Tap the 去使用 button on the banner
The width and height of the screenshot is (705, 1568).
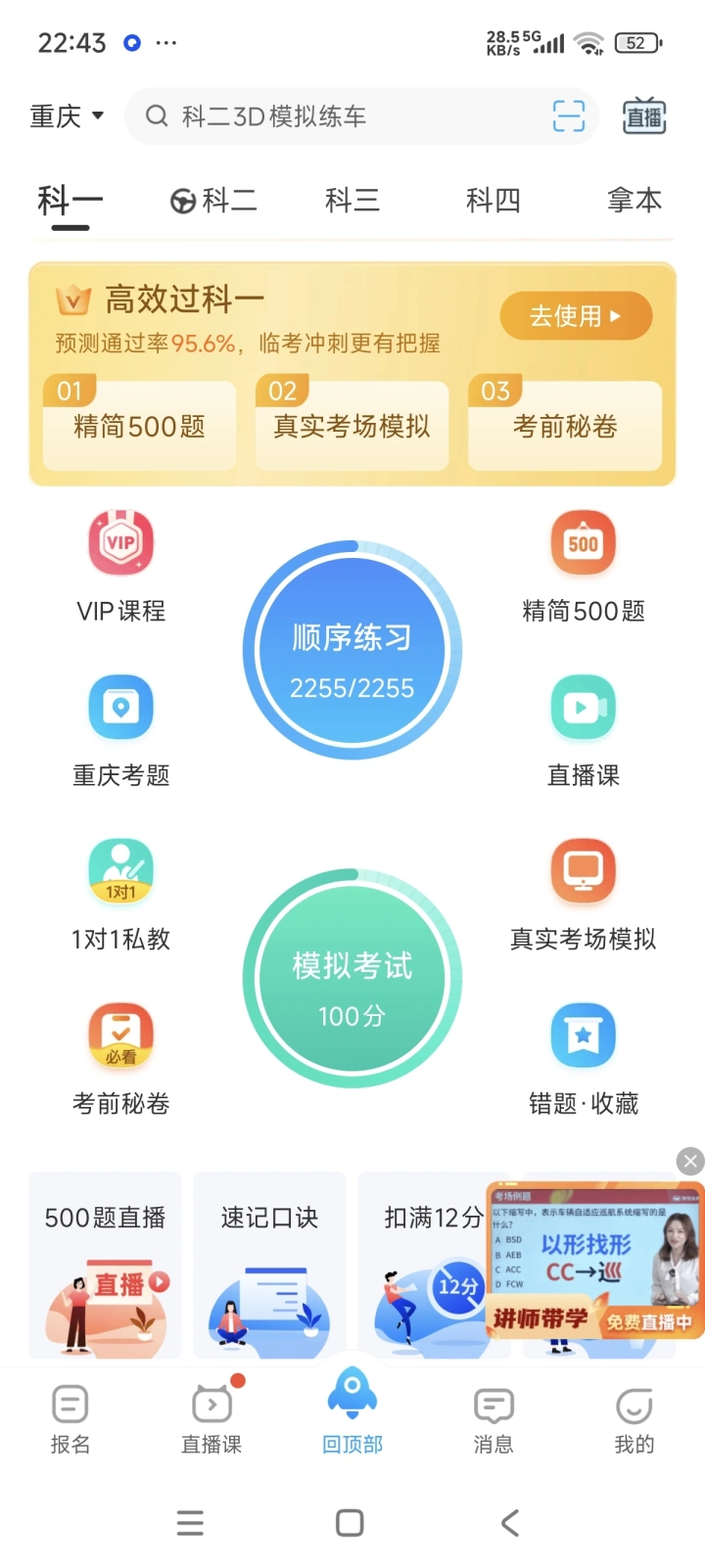pyautogui.click(x=576, y=316)
